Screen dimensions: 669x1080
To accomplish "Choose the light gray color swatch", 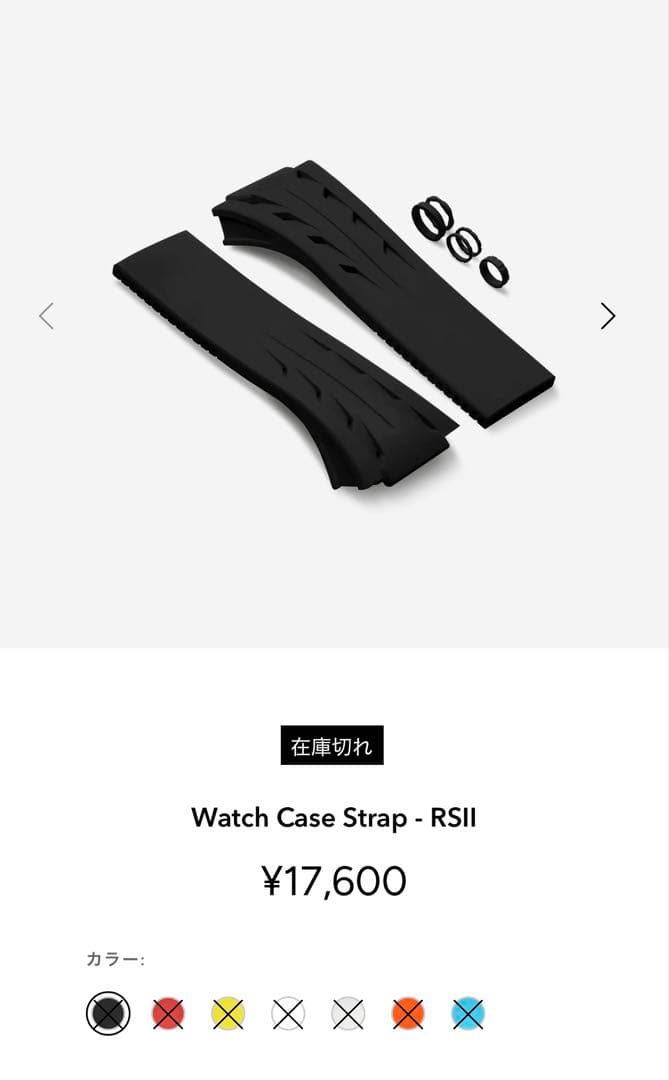I will point(348,1014).
